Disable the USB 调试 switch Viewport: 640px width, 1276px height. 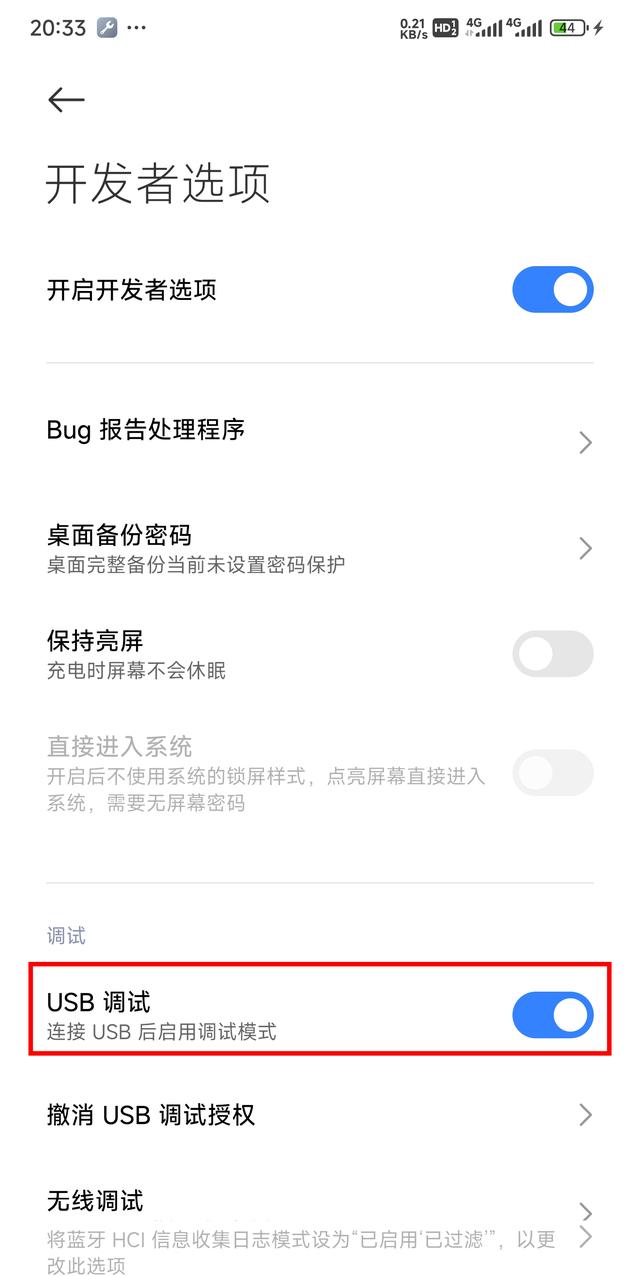pyautogui.click(x=552, y=1015)
